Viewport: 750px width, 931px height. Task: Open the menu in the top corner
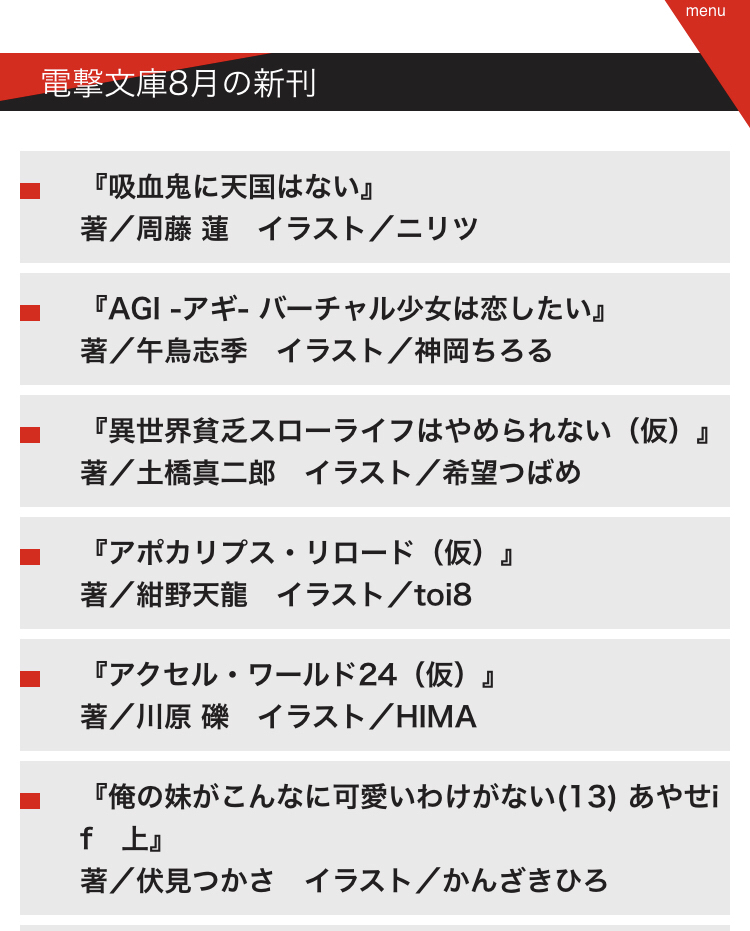(706, 12)
